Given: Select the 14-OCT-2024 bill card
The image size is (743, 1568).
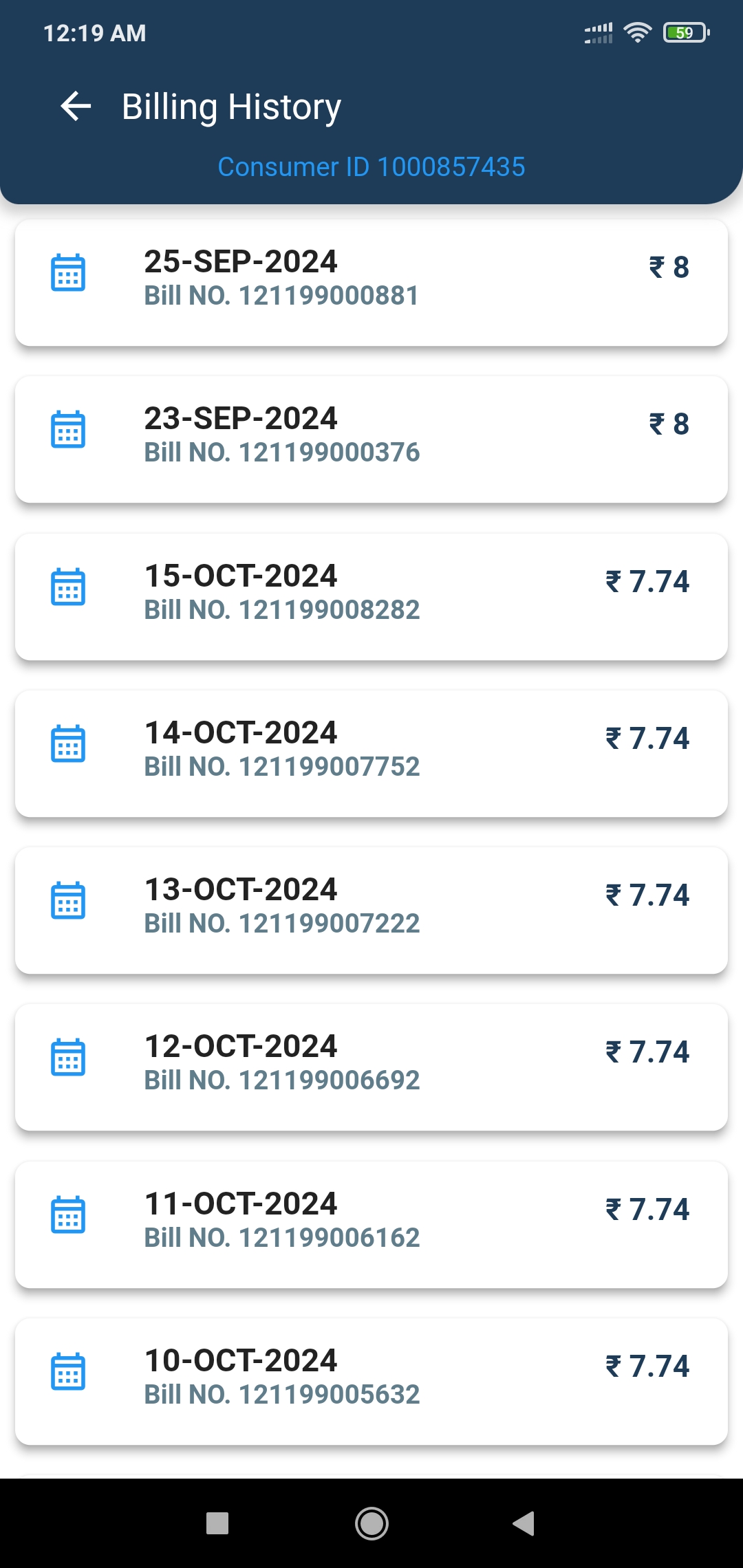Looking at the screenshot, I should pyautogui.click(x=371, y=754).
